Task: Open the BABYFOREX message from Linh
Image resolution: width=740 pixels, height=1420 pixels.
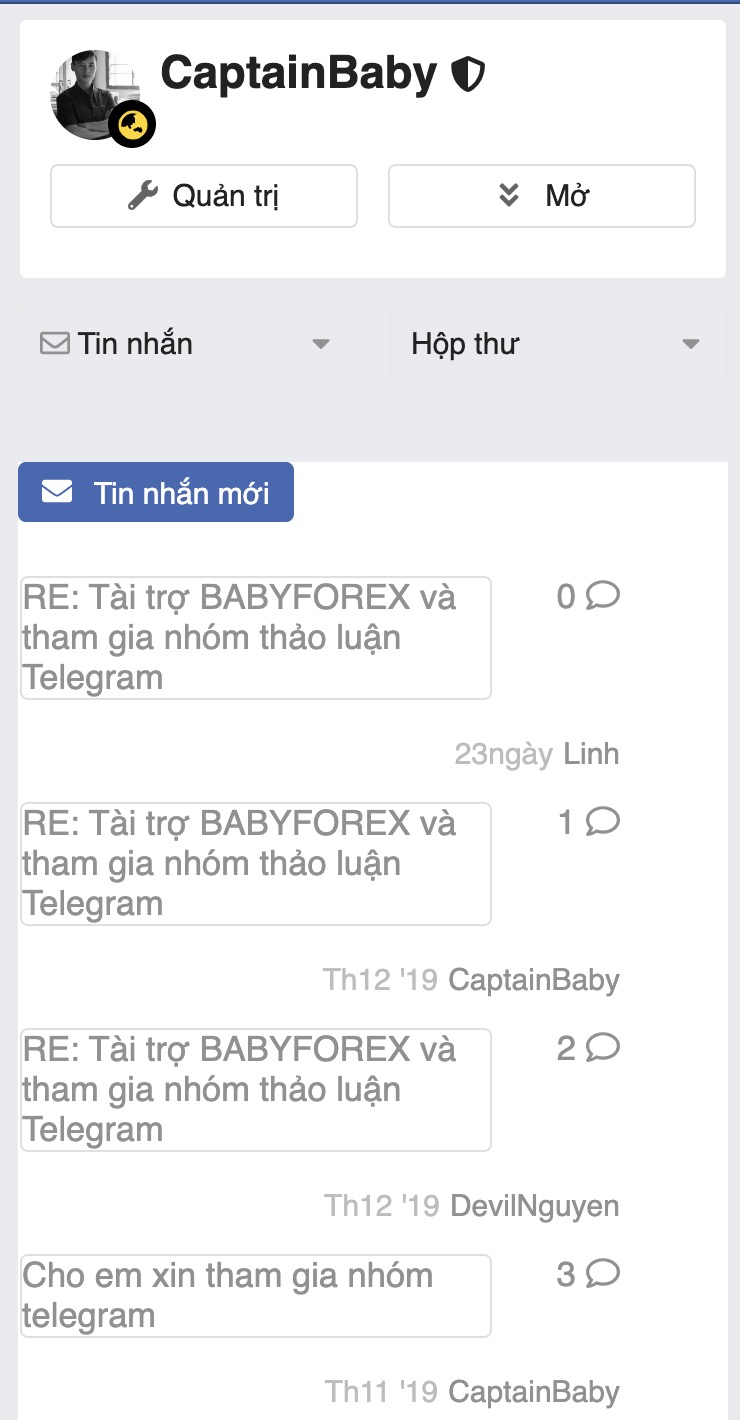Action: pos(255,637)
